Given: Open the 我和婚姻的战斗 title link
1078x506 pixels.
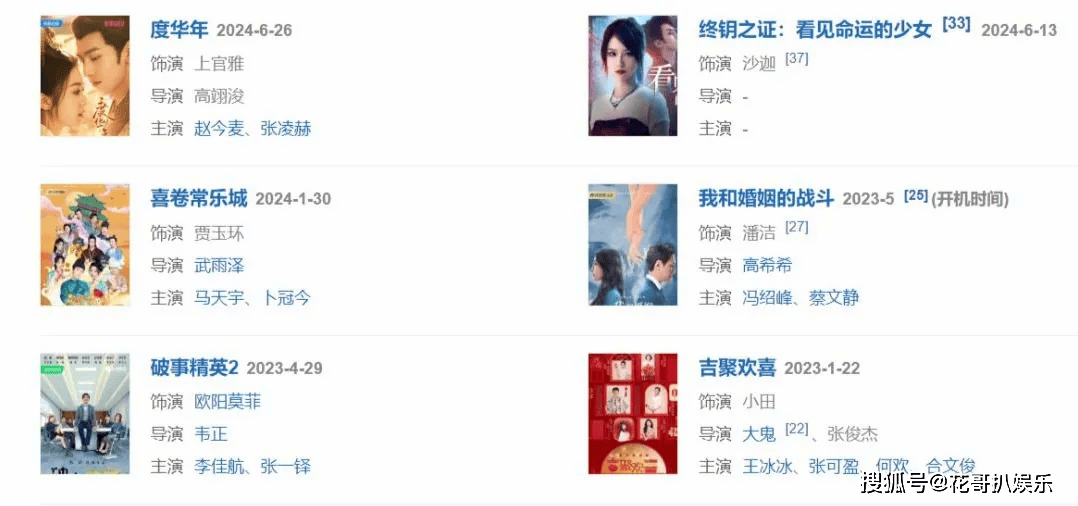Looking at the screenshot, I should 765,199.
